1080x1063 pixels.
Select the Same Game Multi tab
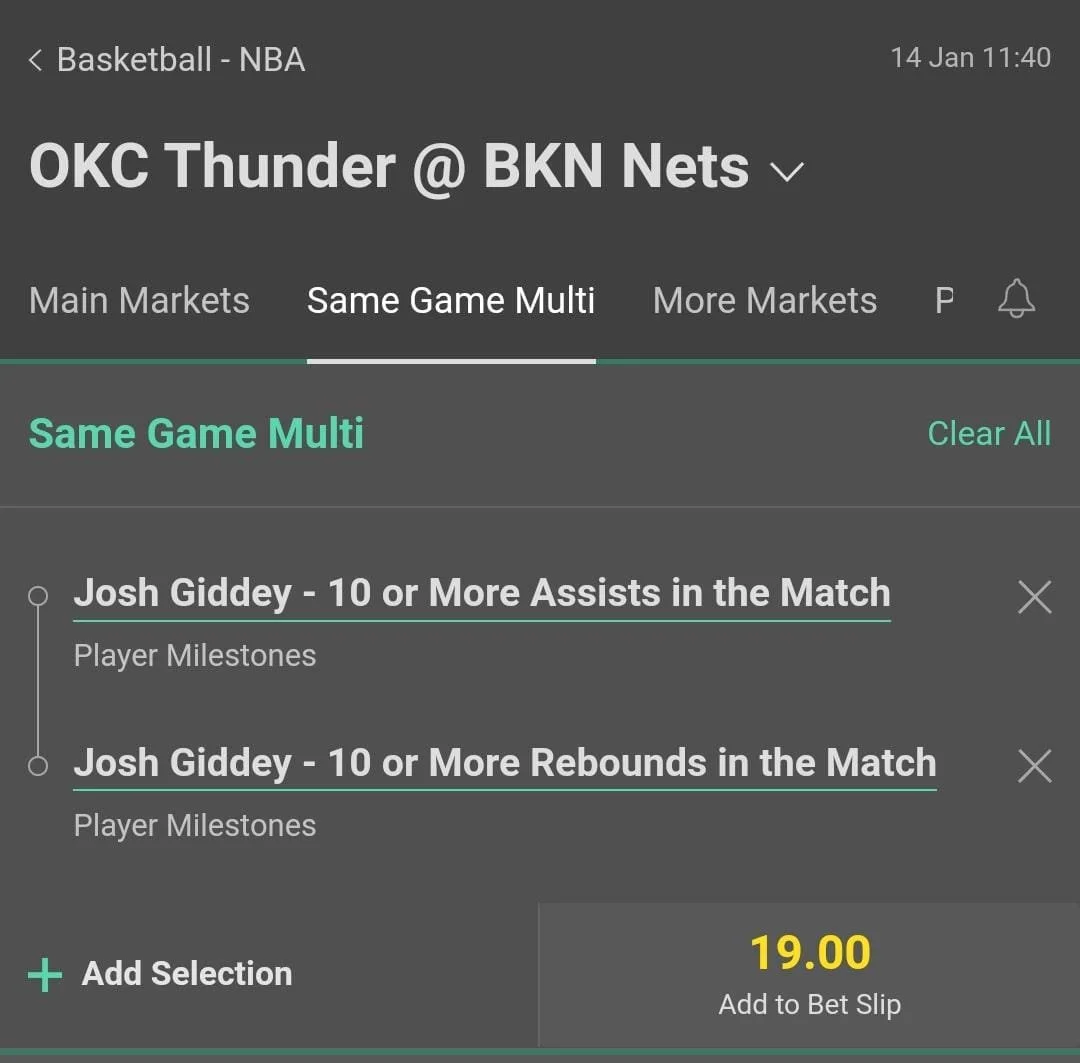[x=451, y=301]
